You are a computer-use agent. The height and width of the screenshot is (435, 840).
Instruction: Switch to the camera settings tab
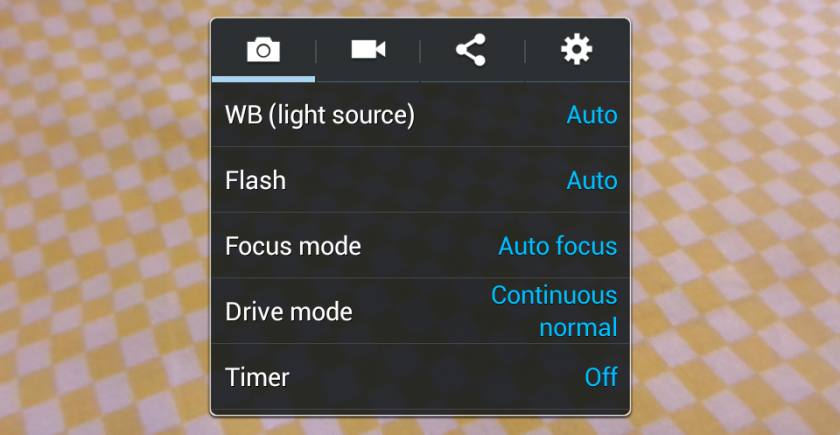coord(264,50)
